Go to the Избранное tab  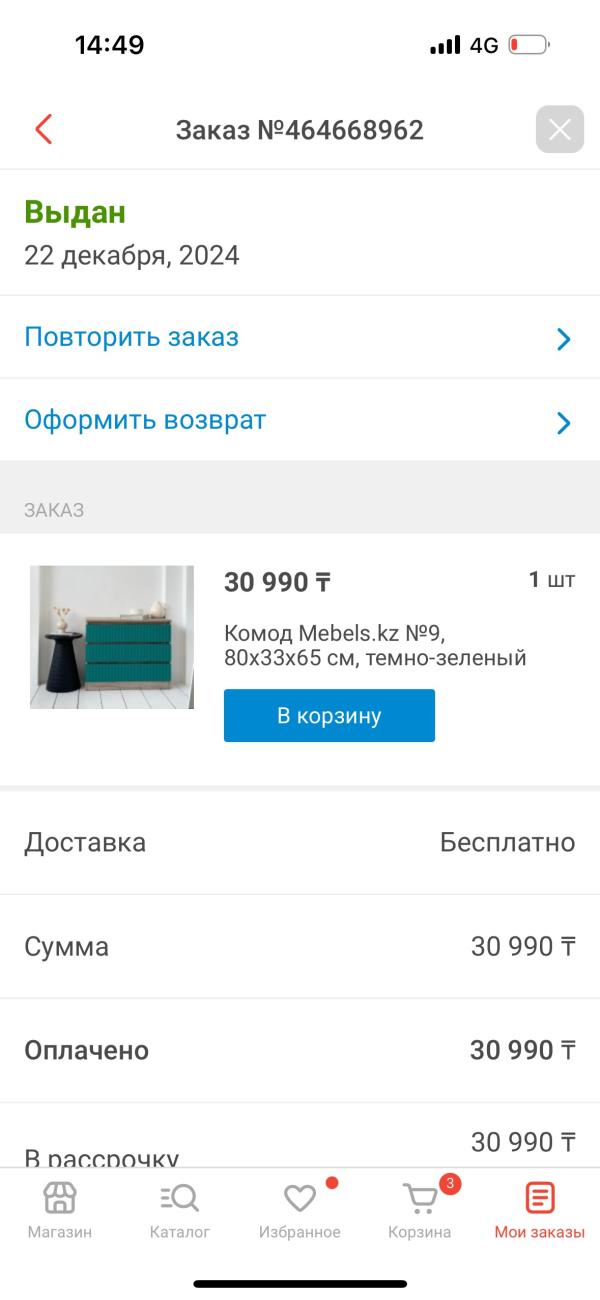click(x=300, y=1211)
